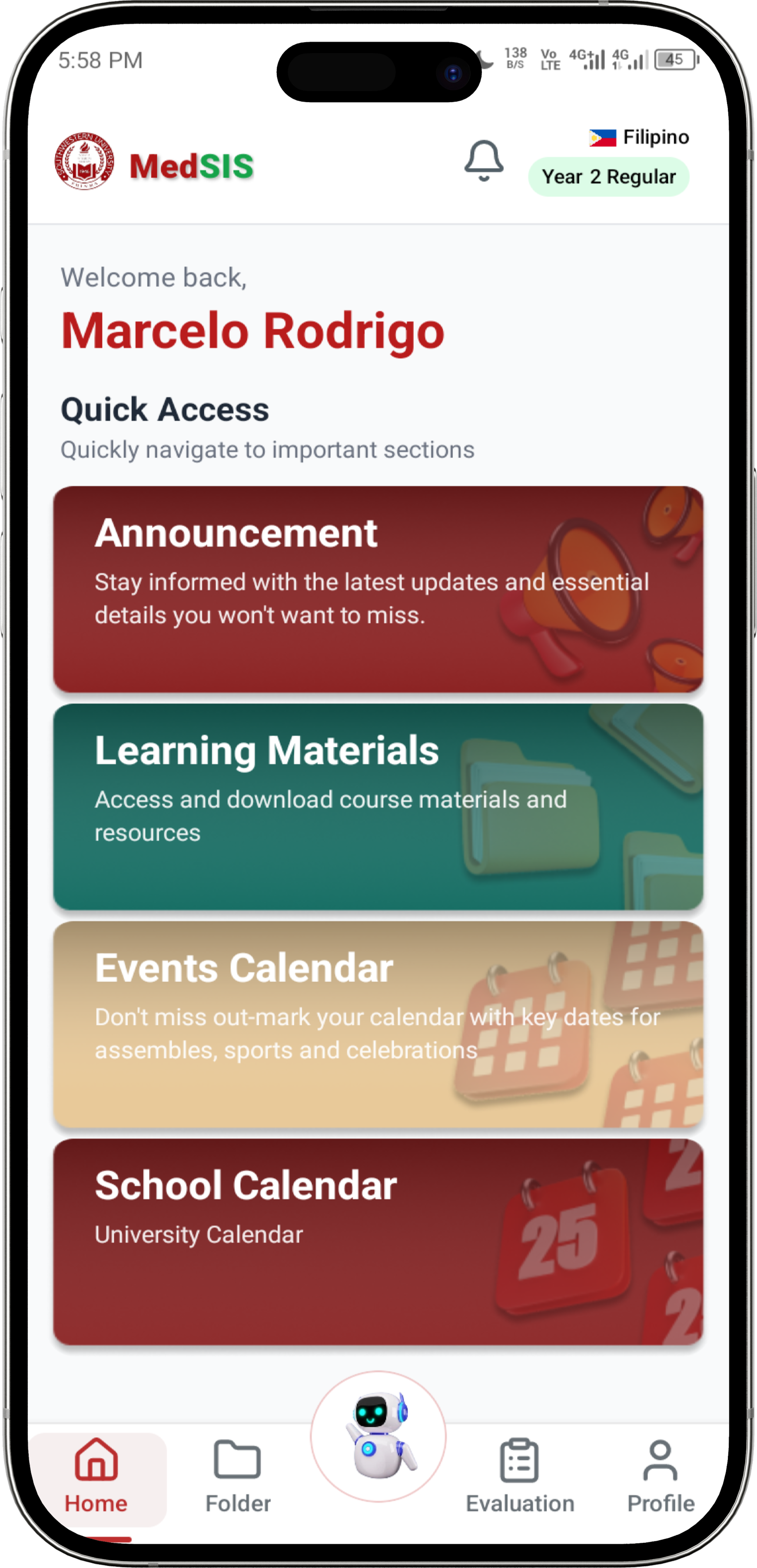View the Events Calendar card

[x=378, y=1024]
